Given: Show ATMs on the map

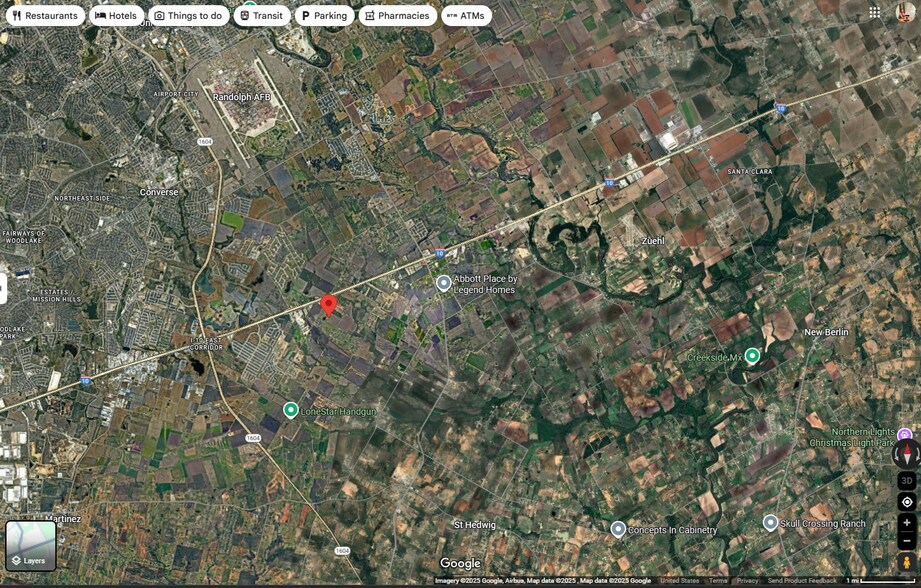Looking at the screenshot, I should click(x=466, y=16).
